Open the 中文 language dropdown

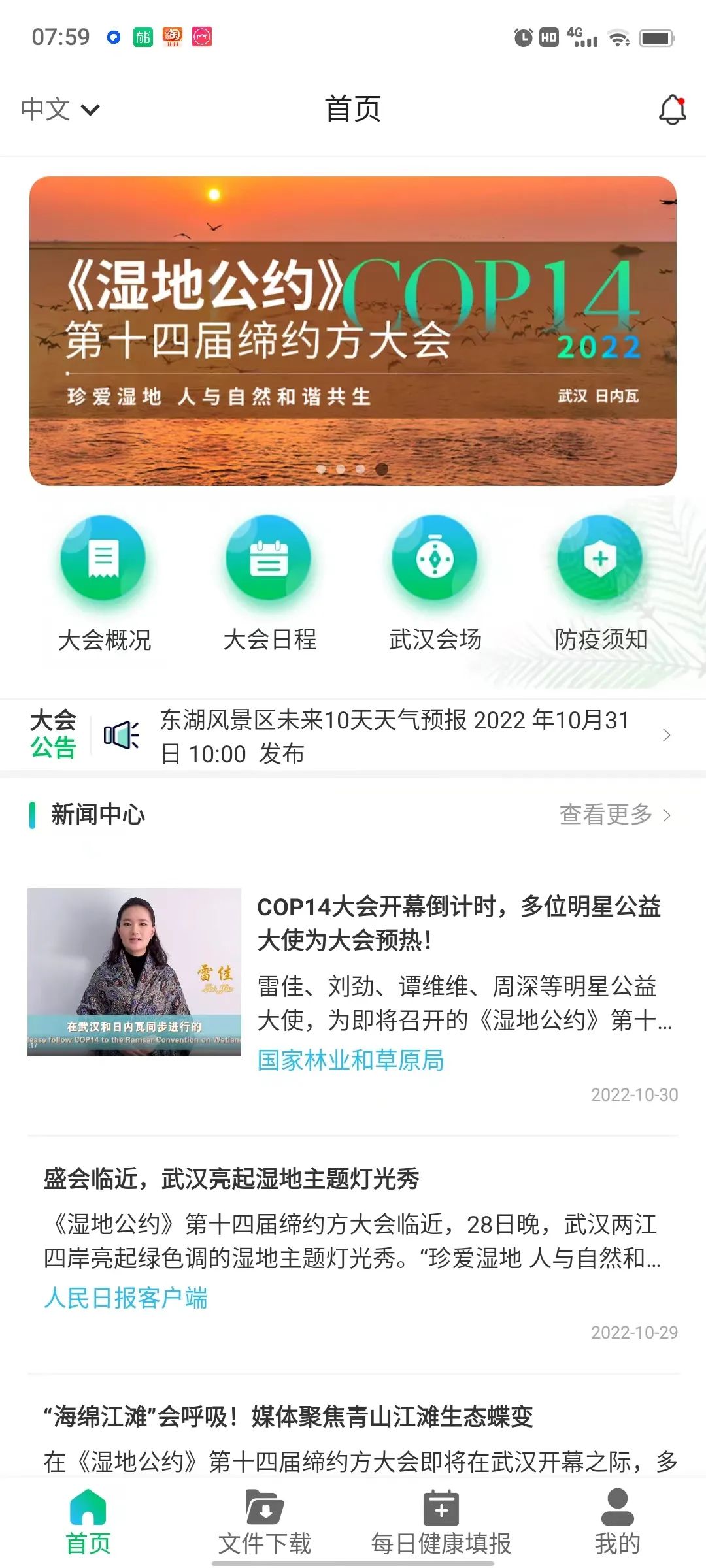[x=60, y=109]
